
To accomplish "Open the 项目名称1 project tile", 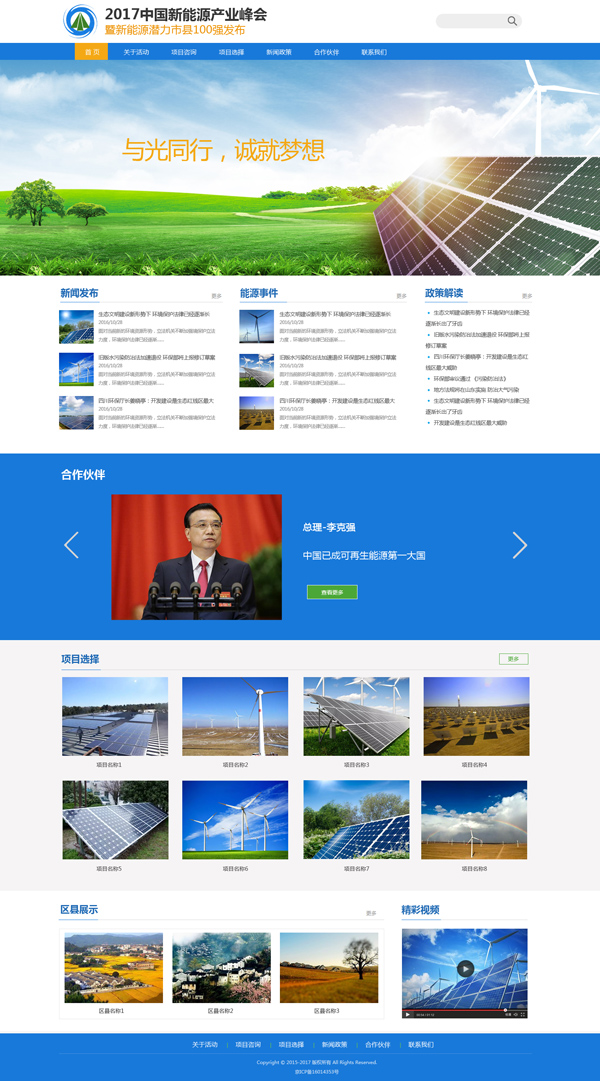I will (115, 716).
